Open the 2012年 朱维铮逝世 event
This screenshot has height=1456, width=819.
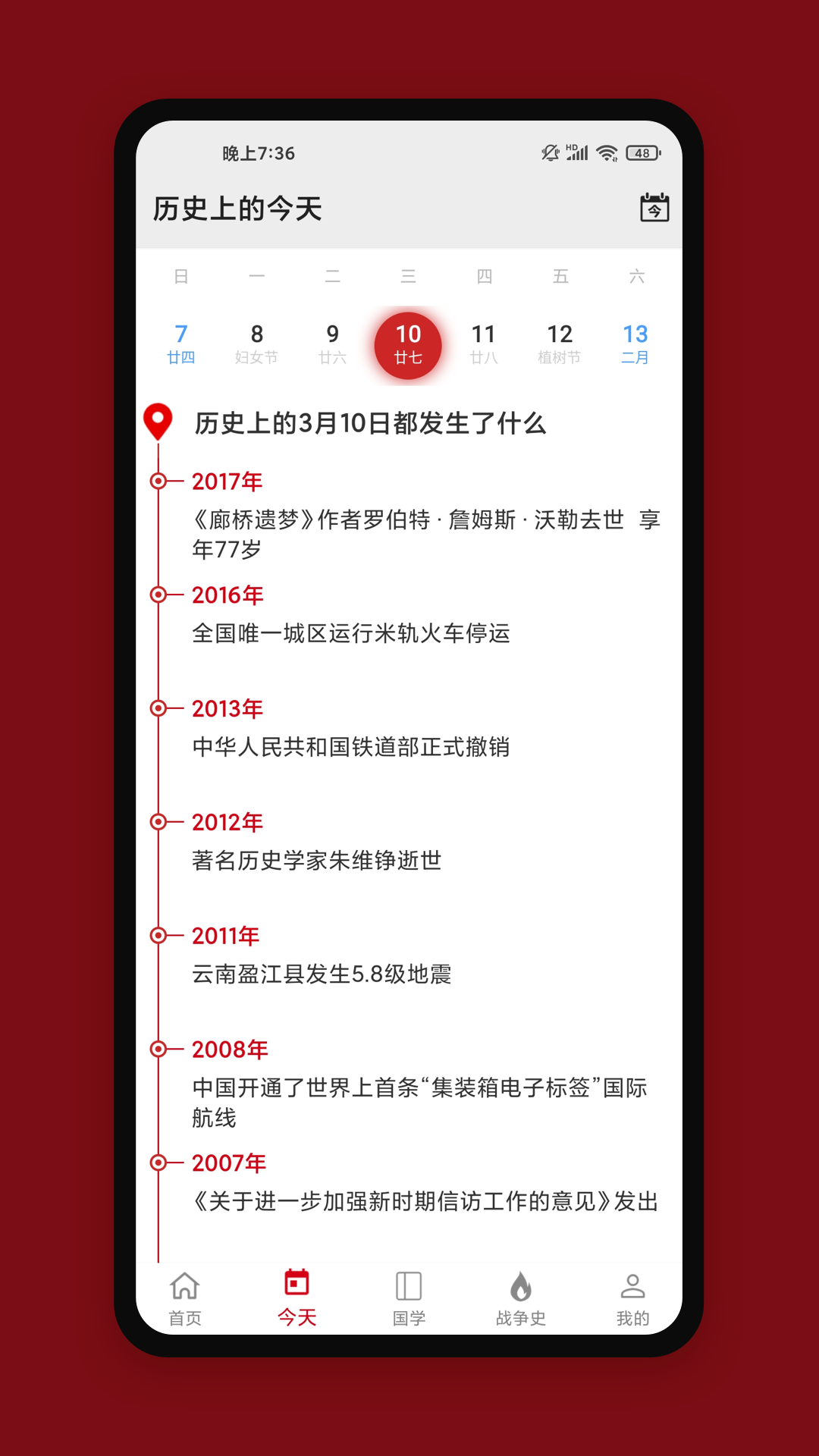coord(317,861)
